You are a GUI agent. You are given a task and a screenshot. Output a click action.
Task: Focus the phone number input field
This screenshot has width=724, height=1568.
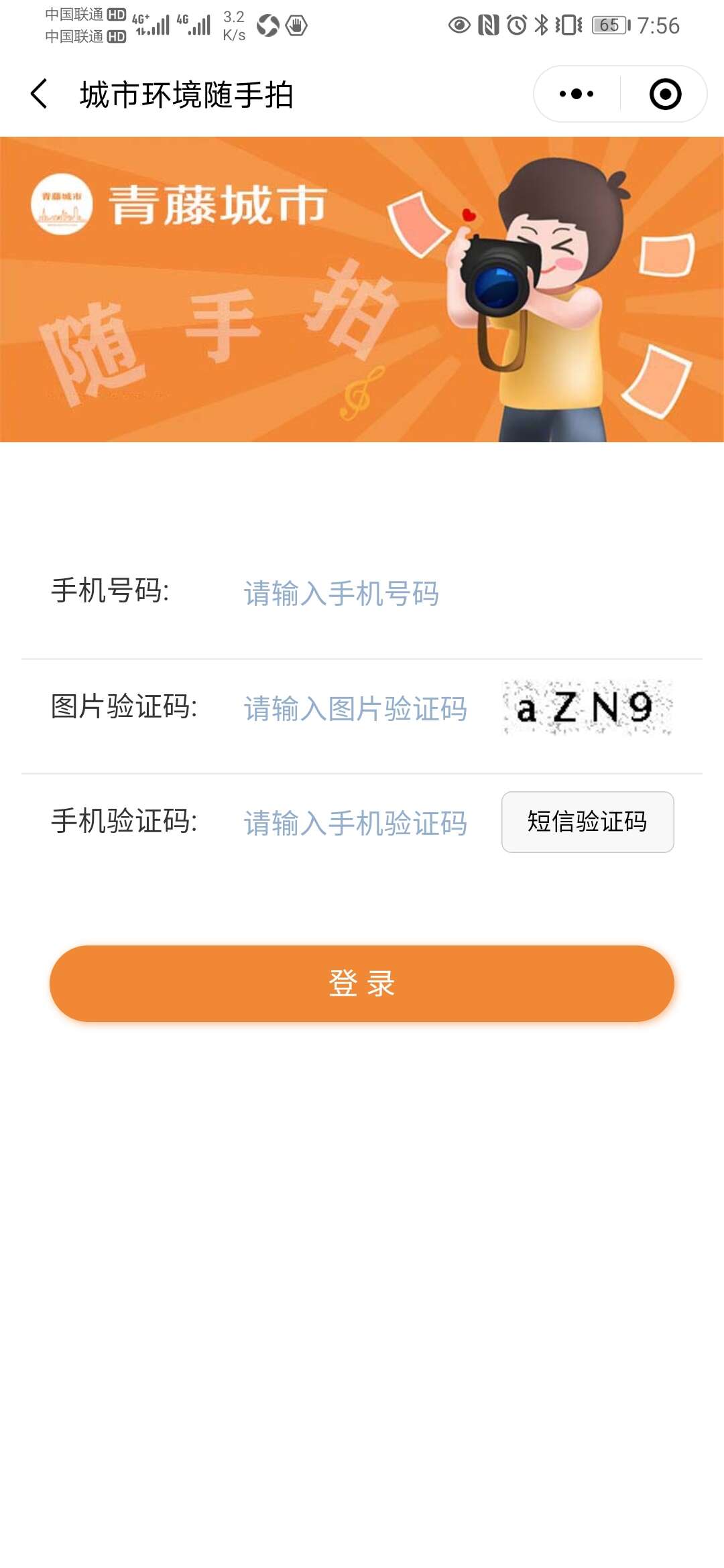pyautogui.click(x=402, y=594)
